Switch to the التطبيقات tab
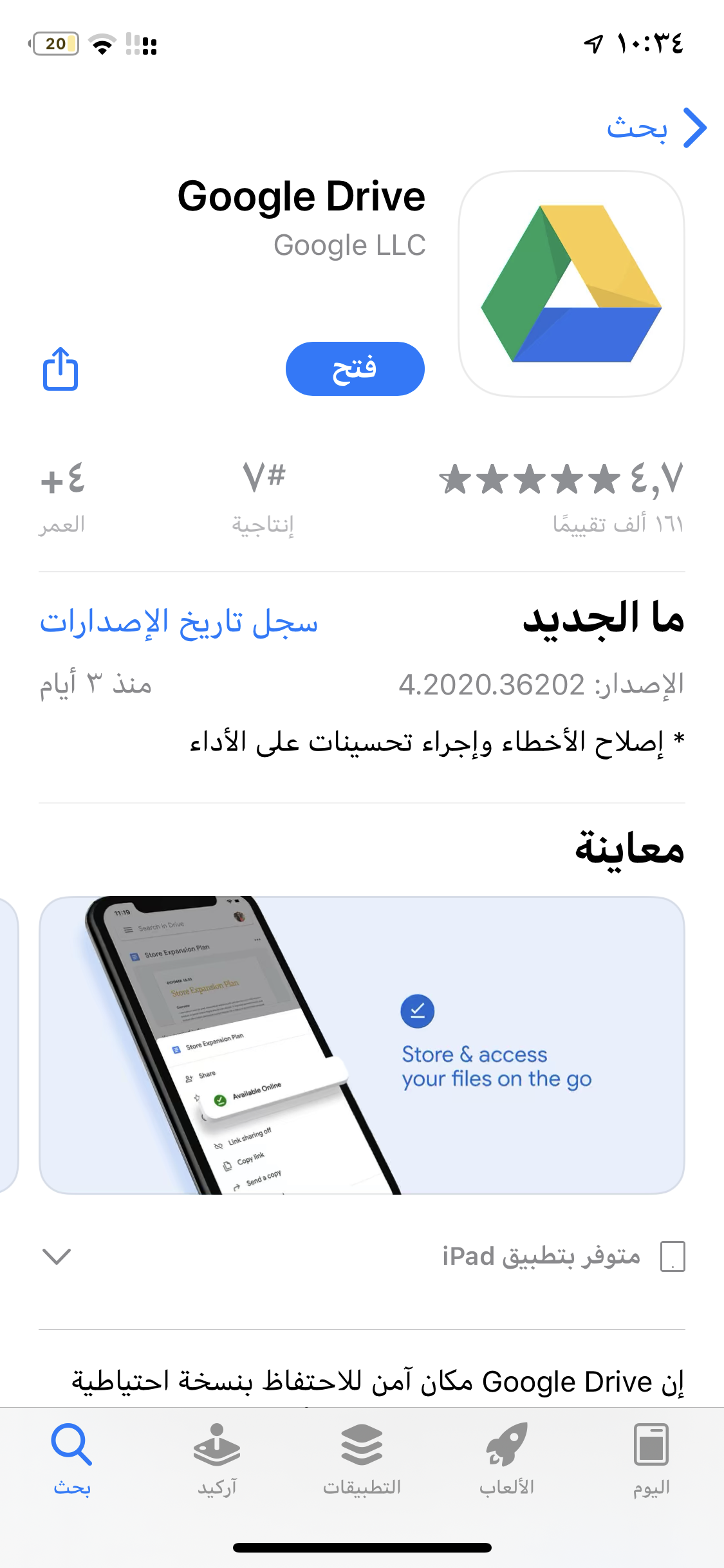The image size is (724, 1568). click(362, 1459)
